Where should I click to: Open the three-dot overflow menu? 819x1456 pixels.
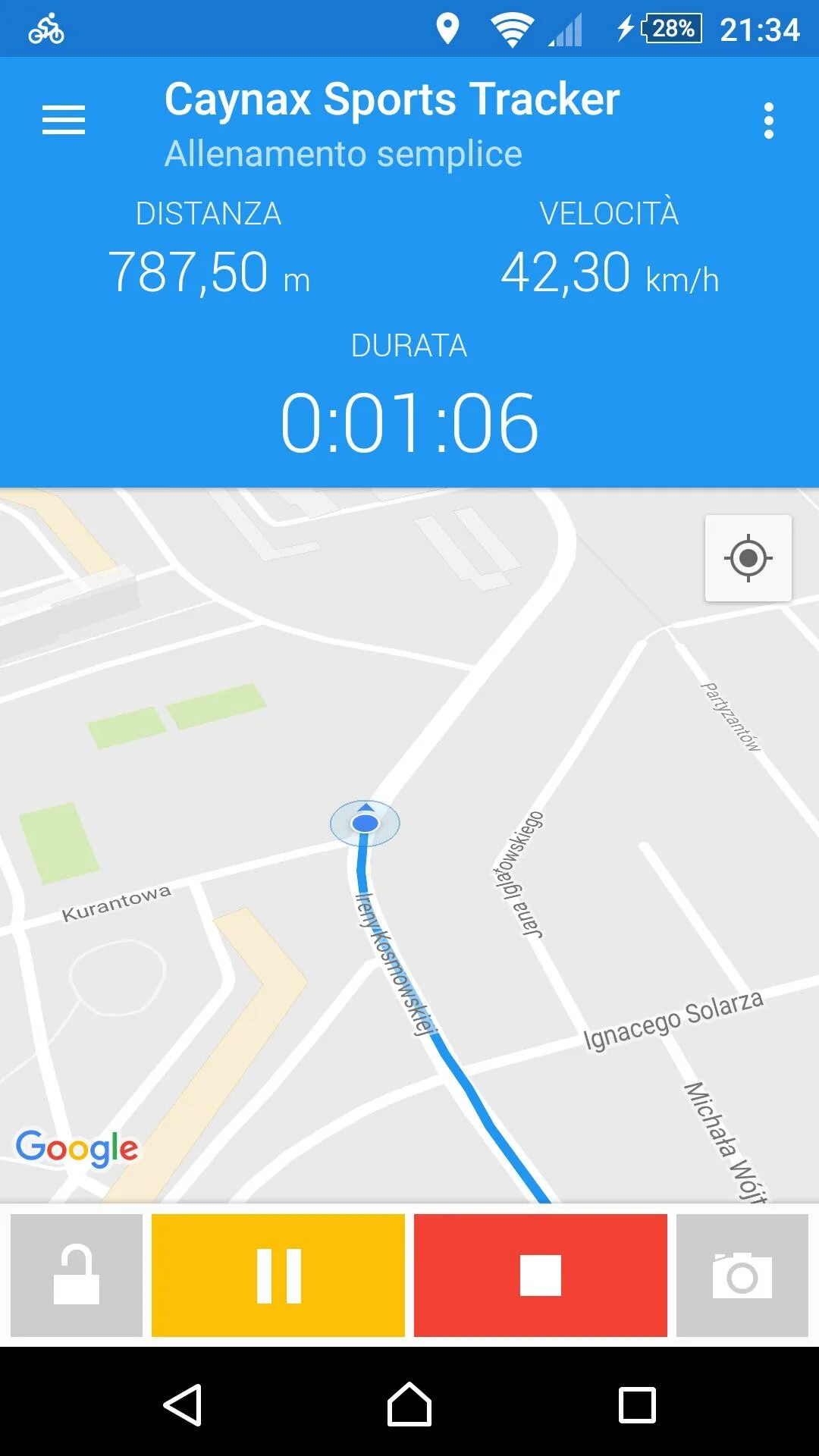click(768, 121)
